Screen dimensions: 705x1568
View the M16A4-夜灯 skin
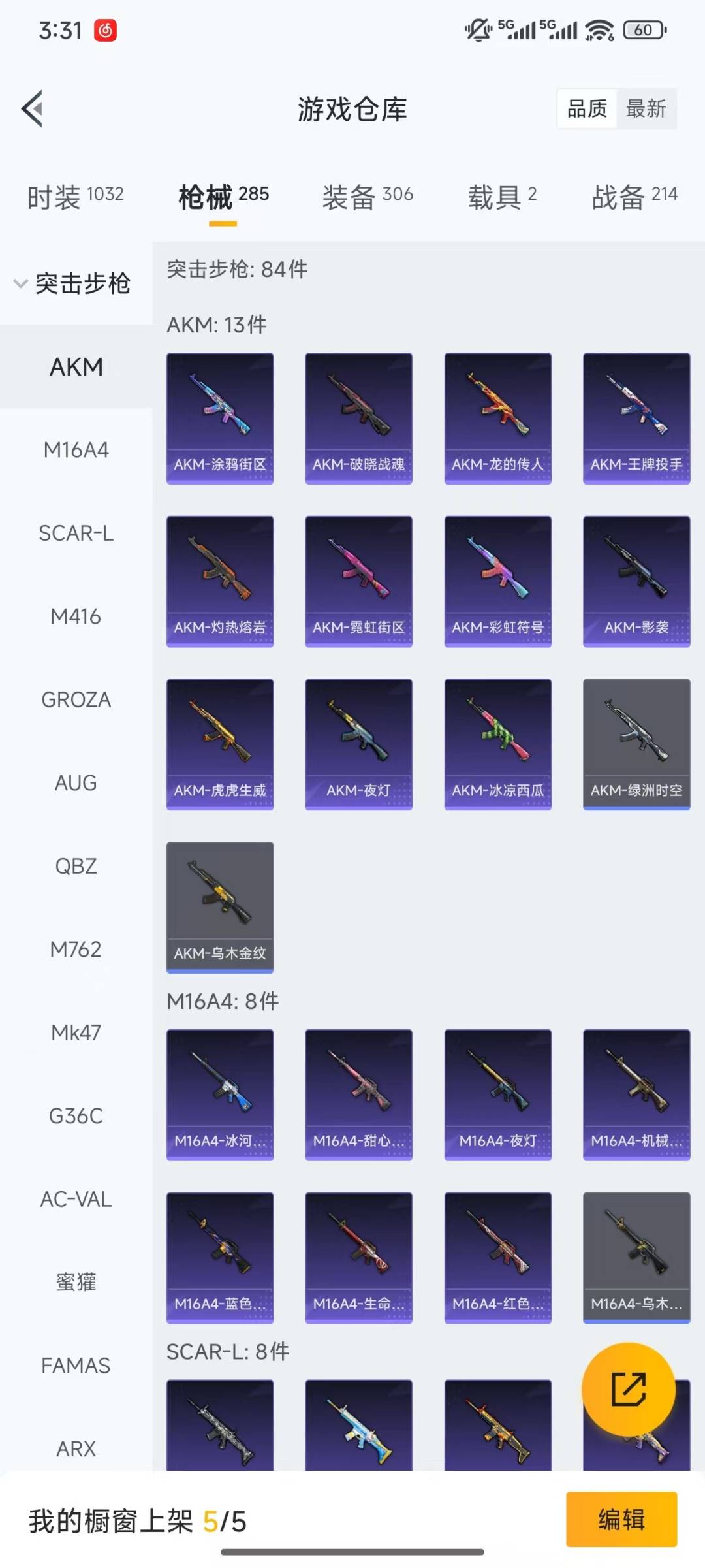click(497, 1095)
